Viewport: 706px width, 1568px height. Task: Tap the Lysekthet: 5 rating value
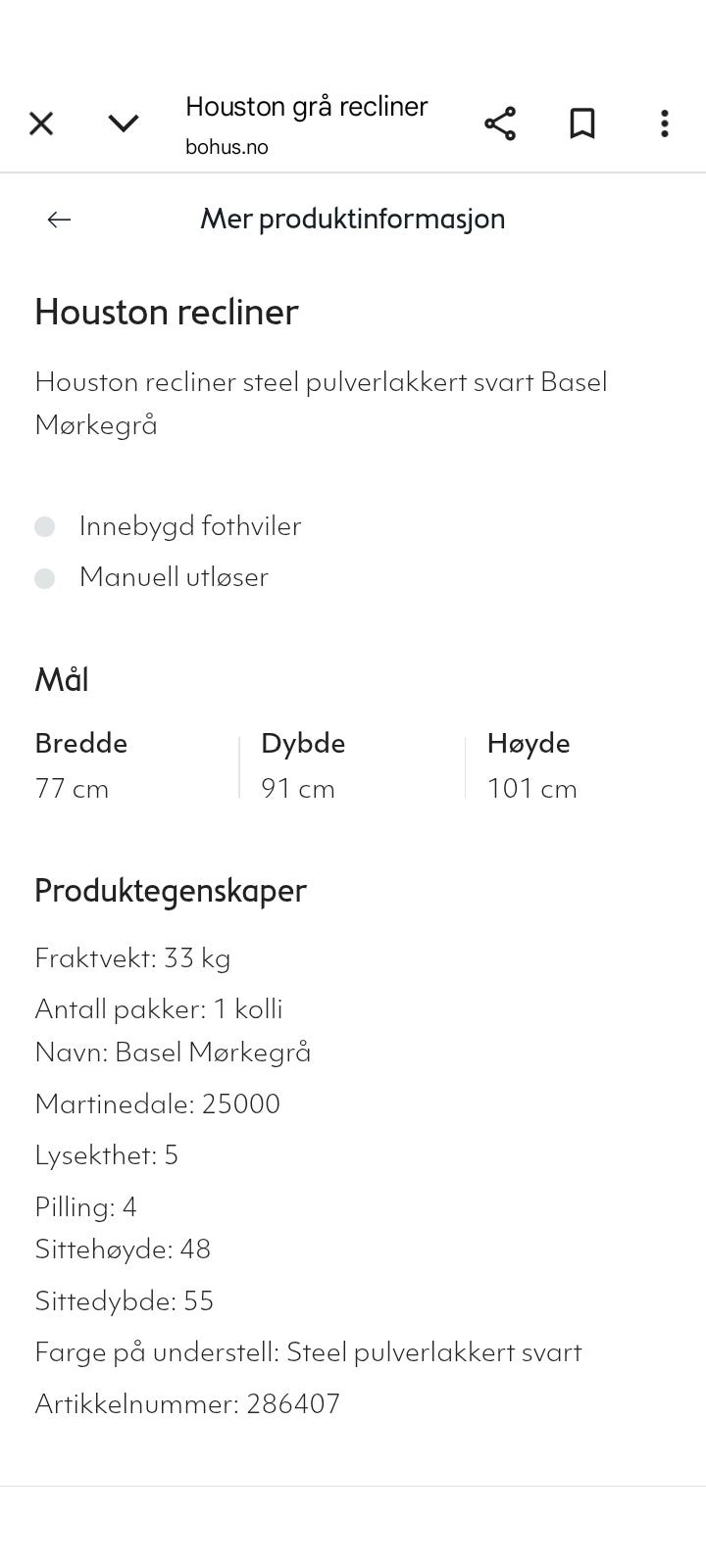click(x=107, y=1155)
